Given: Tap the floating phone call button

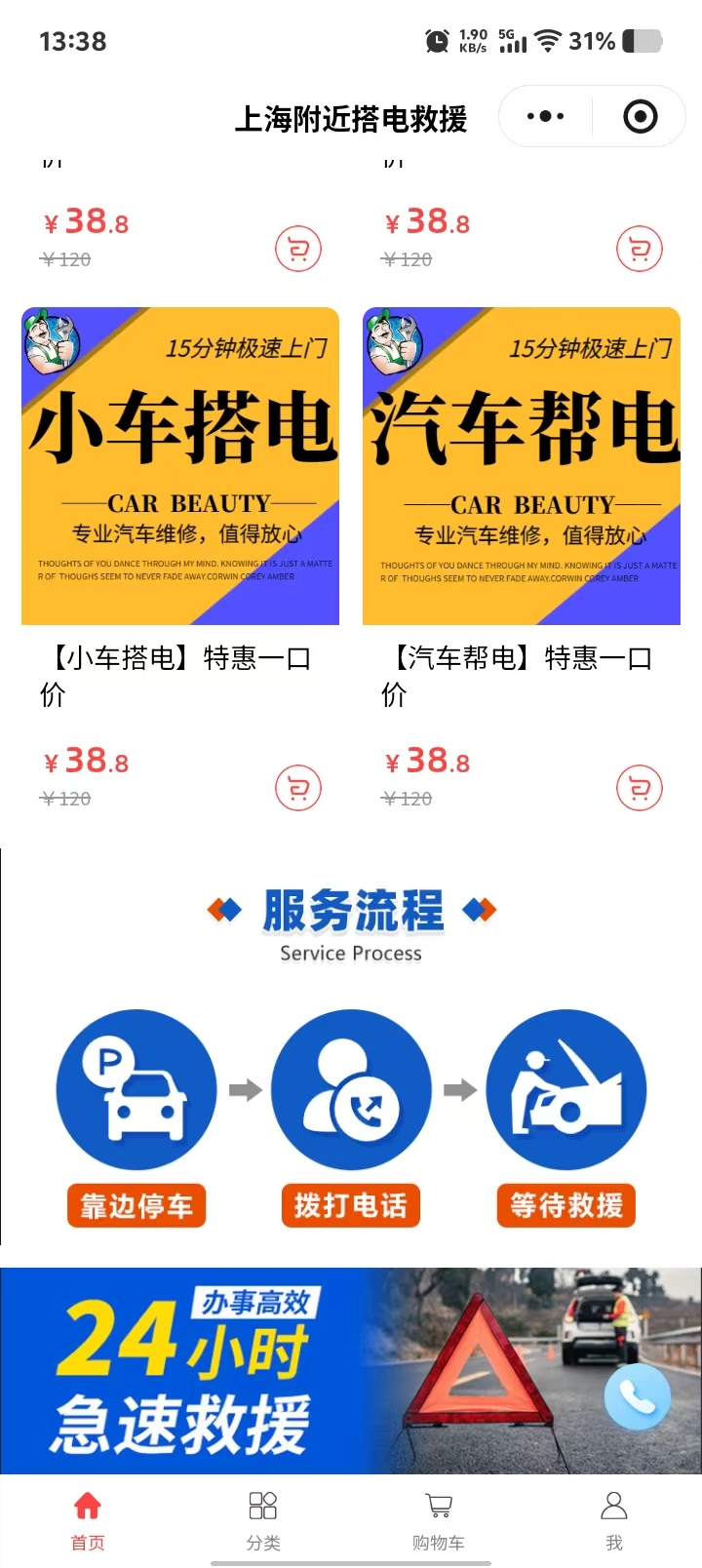Looking at the screenshot, I should pyautogui.click(x=637, y=1397).
